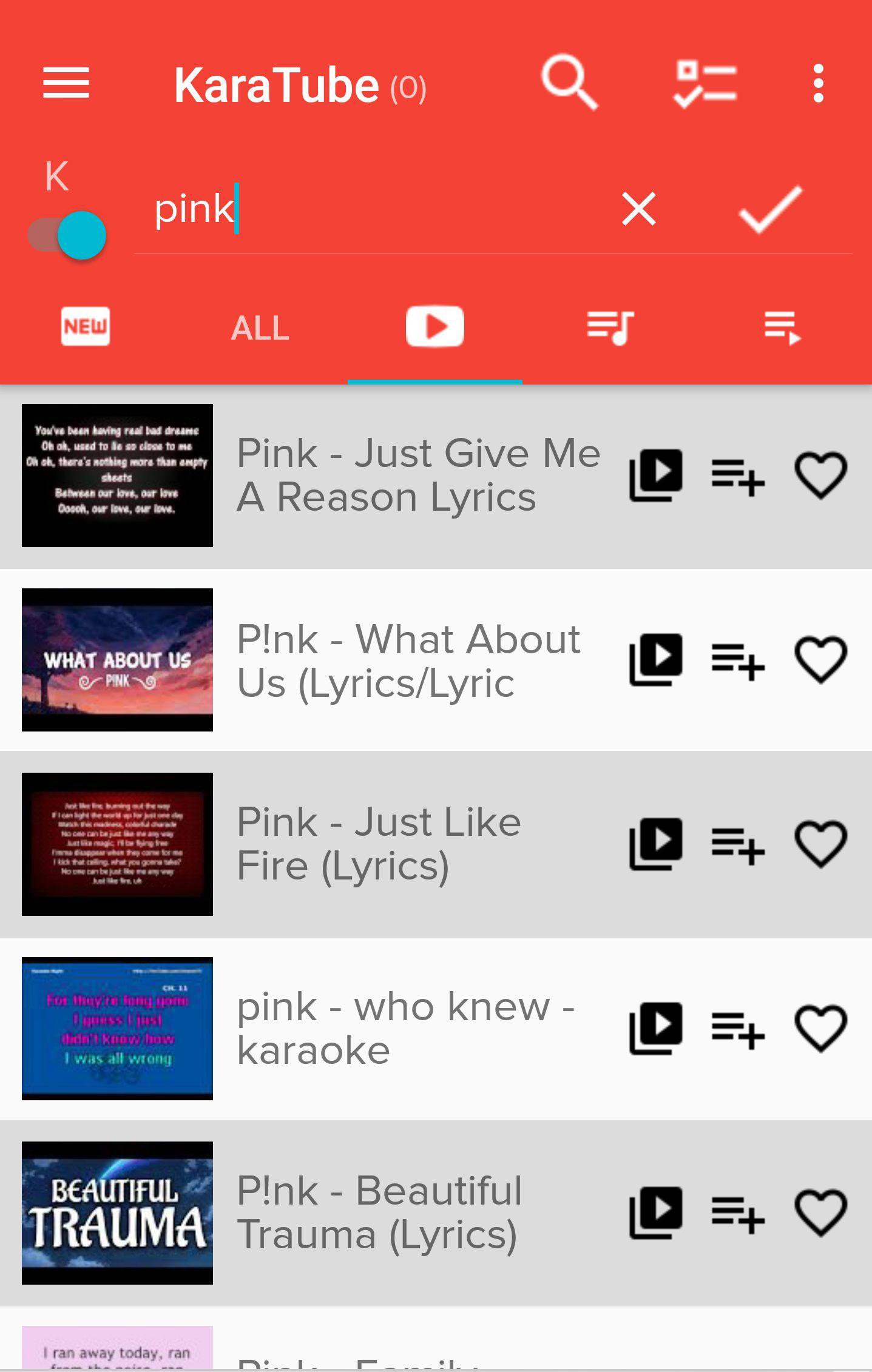Favorite P!nk - What About Us

(x=820, y=660)
